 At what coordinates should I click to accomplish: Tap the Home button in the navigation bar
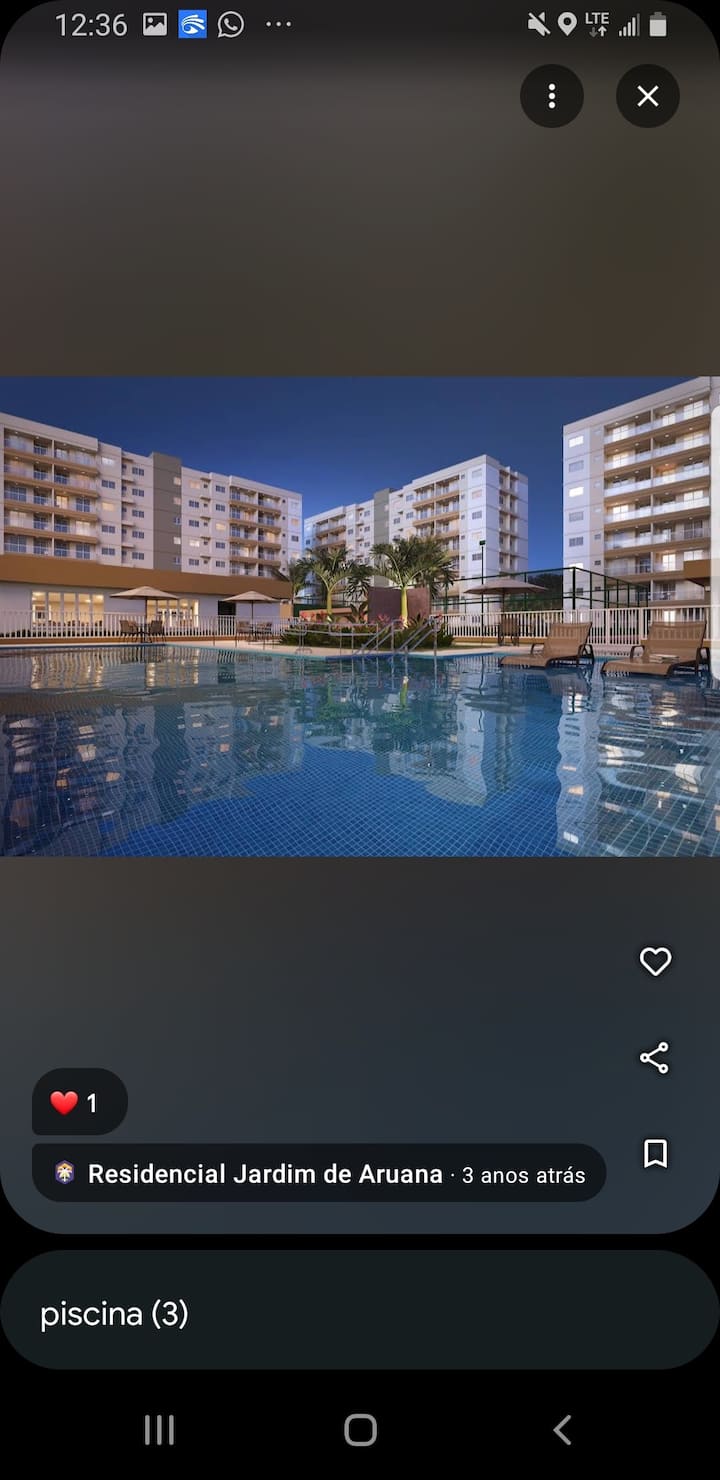(x=359, y=1430)
